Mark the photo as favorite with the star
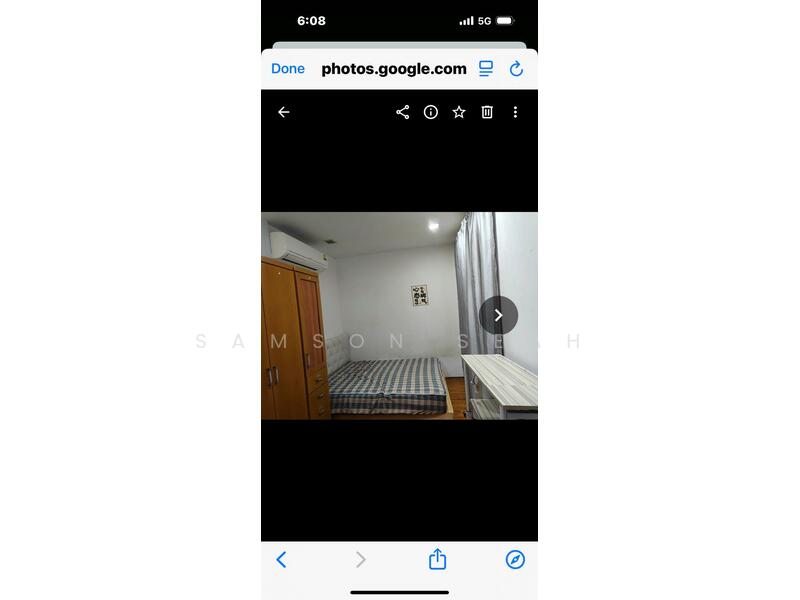 [459, 112]
